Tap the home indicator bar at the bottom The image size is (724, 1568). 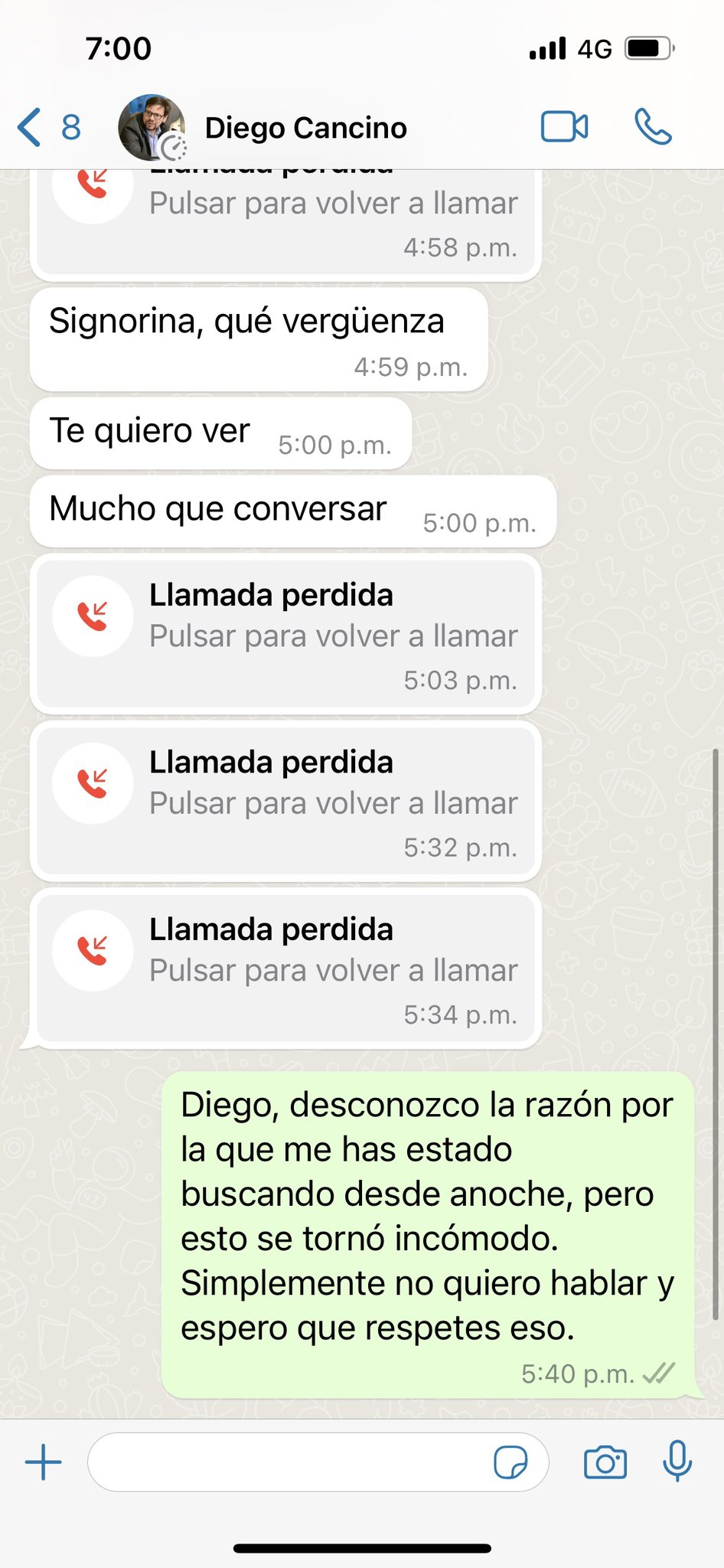pyautogui.click(x=362, y=1547)
